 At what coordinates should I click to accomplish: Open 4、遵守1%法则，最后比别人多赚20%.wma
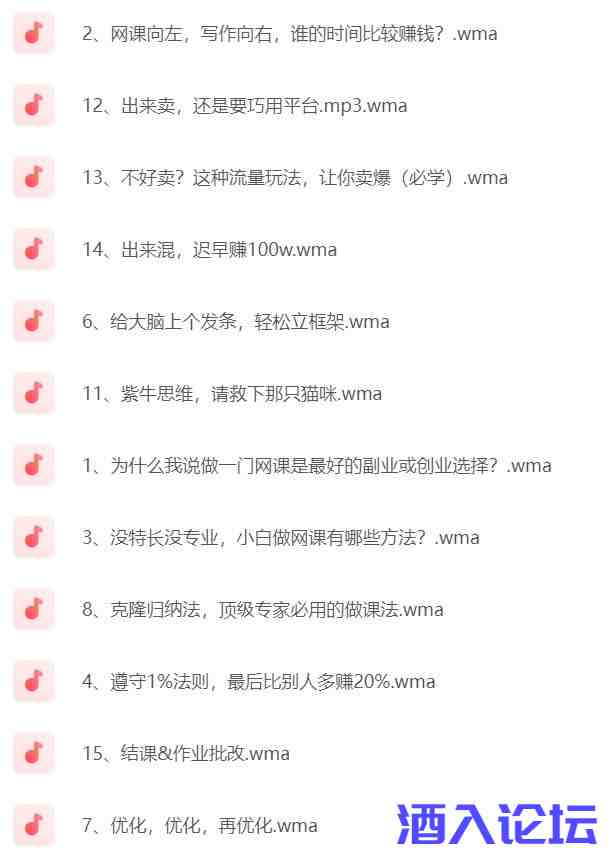point(258,682)
